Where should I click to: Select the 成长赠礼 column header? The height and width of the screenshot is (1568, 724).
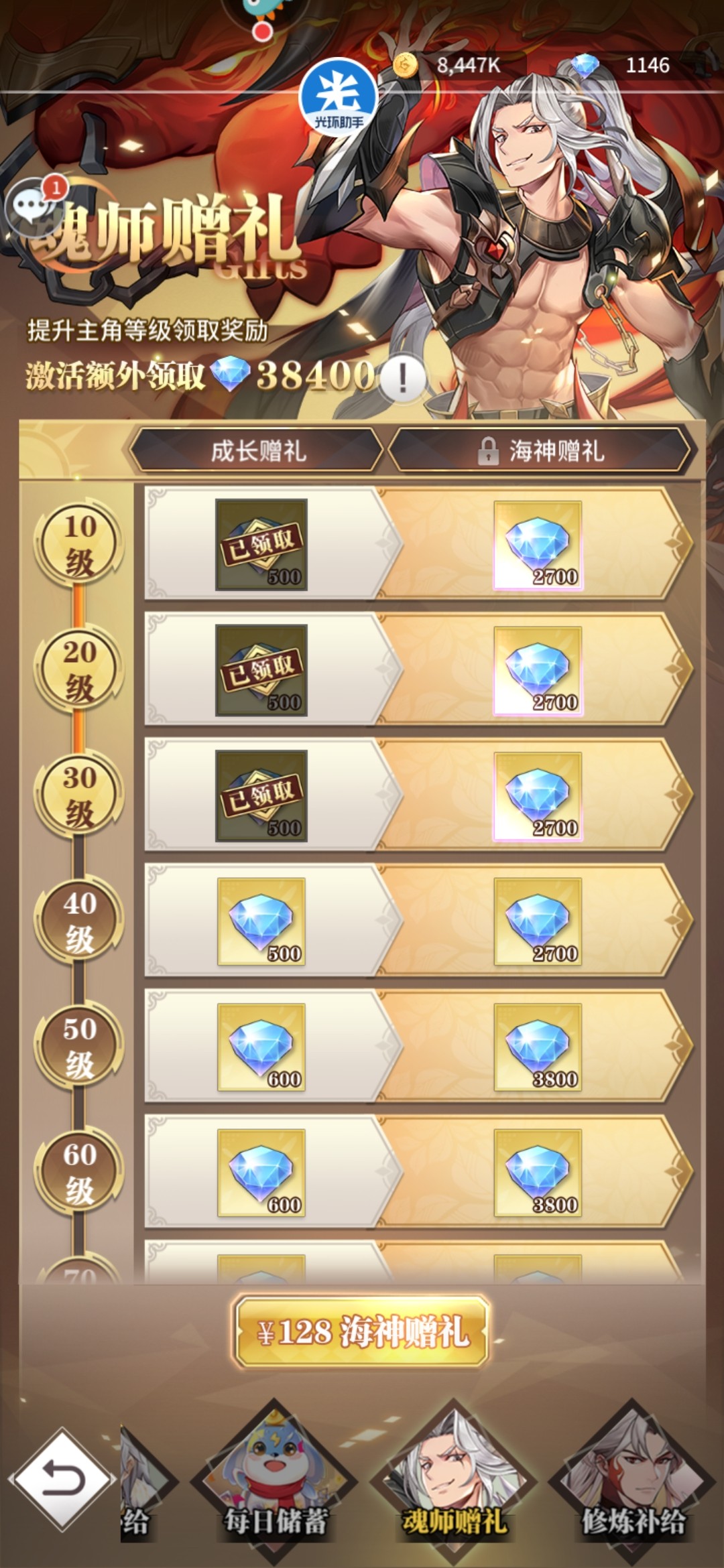tap(257, 451)
